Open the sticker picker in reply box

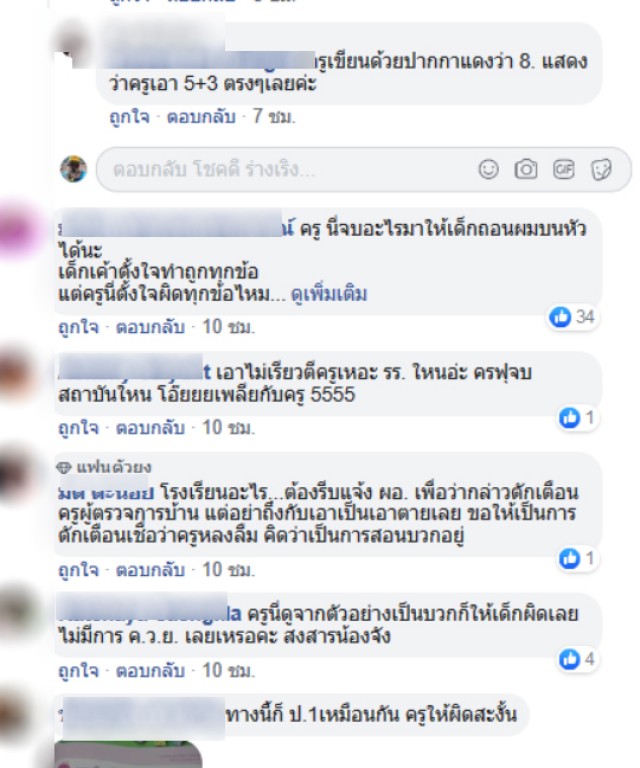(602, 170)
